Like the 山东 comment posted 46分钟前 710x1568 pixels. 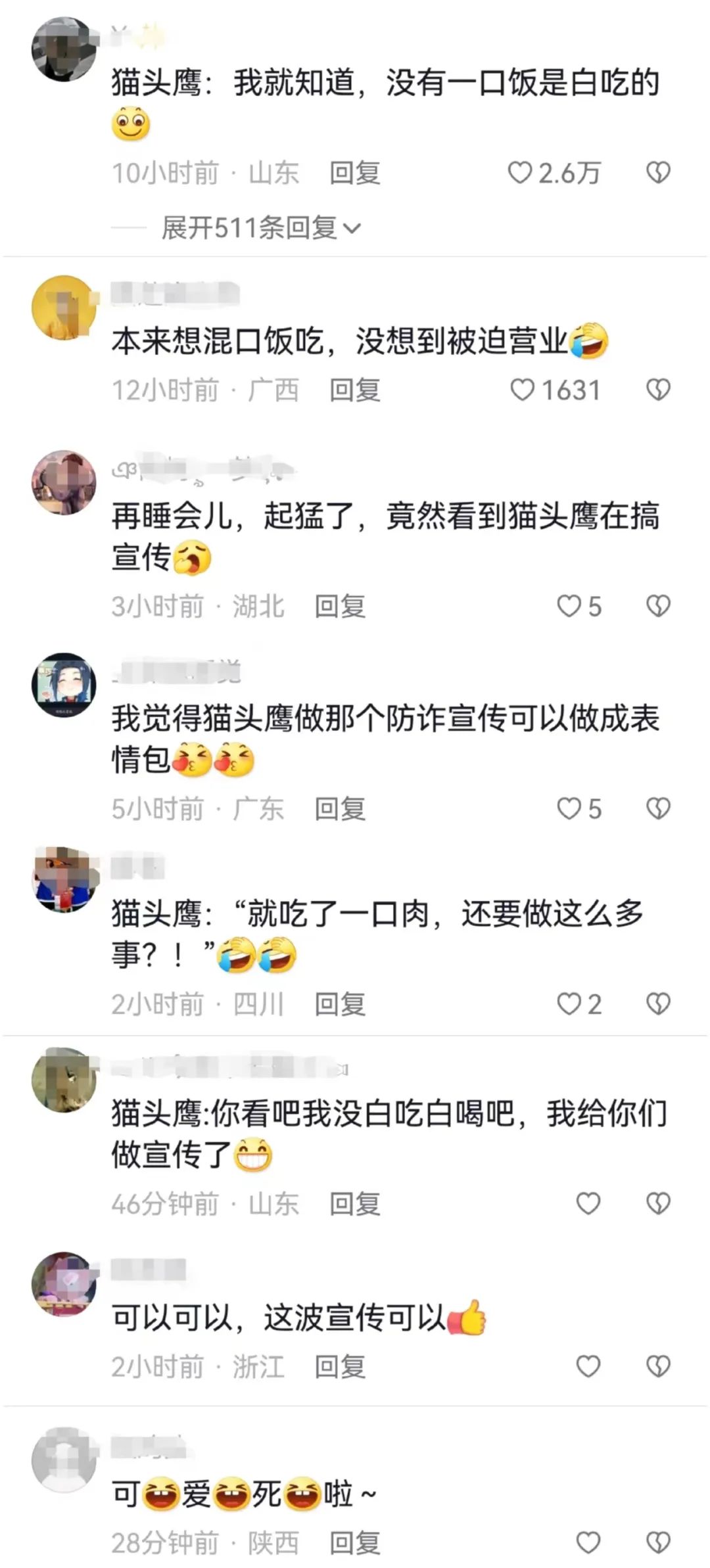click(588, 1204)
